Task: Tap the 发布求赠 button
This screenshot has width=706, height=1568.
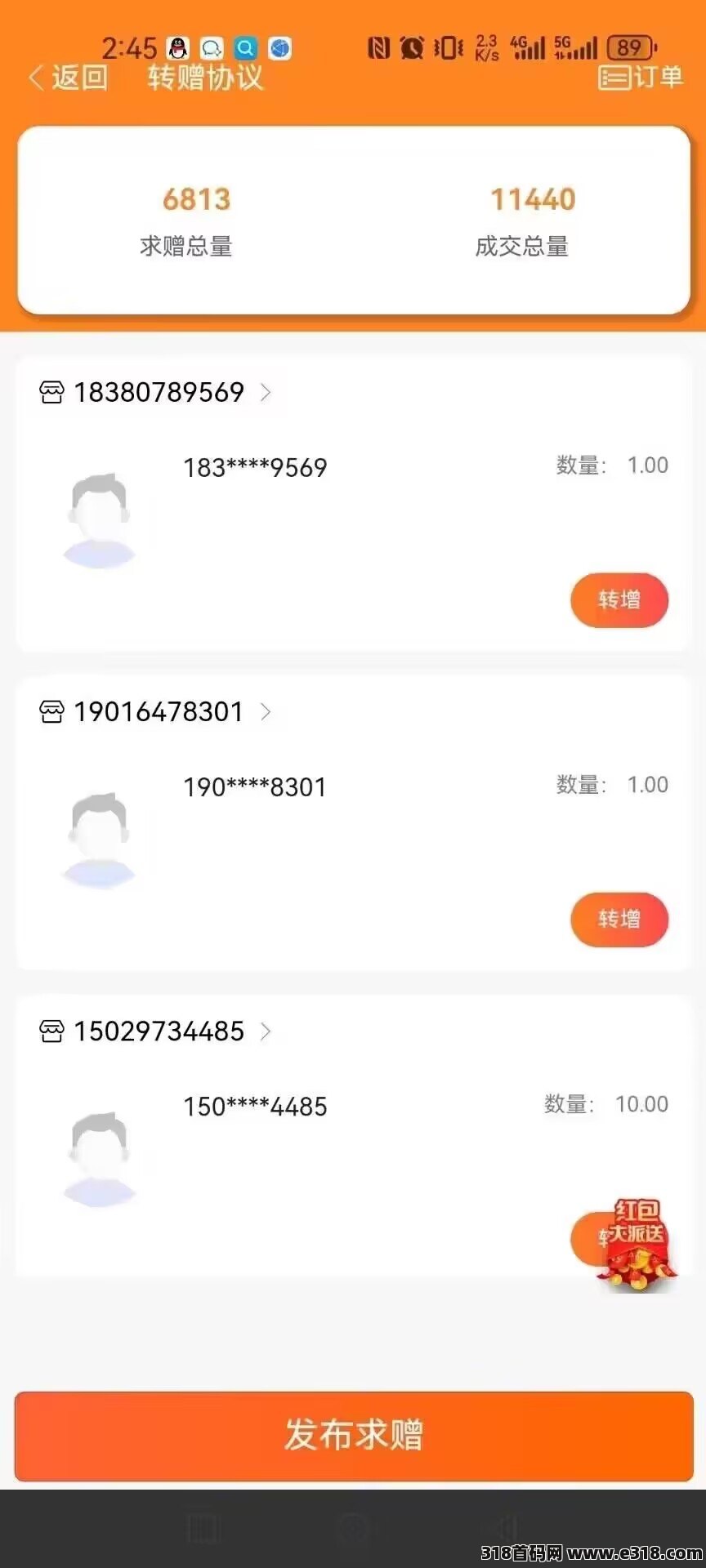Action: tap(353, 1436)
